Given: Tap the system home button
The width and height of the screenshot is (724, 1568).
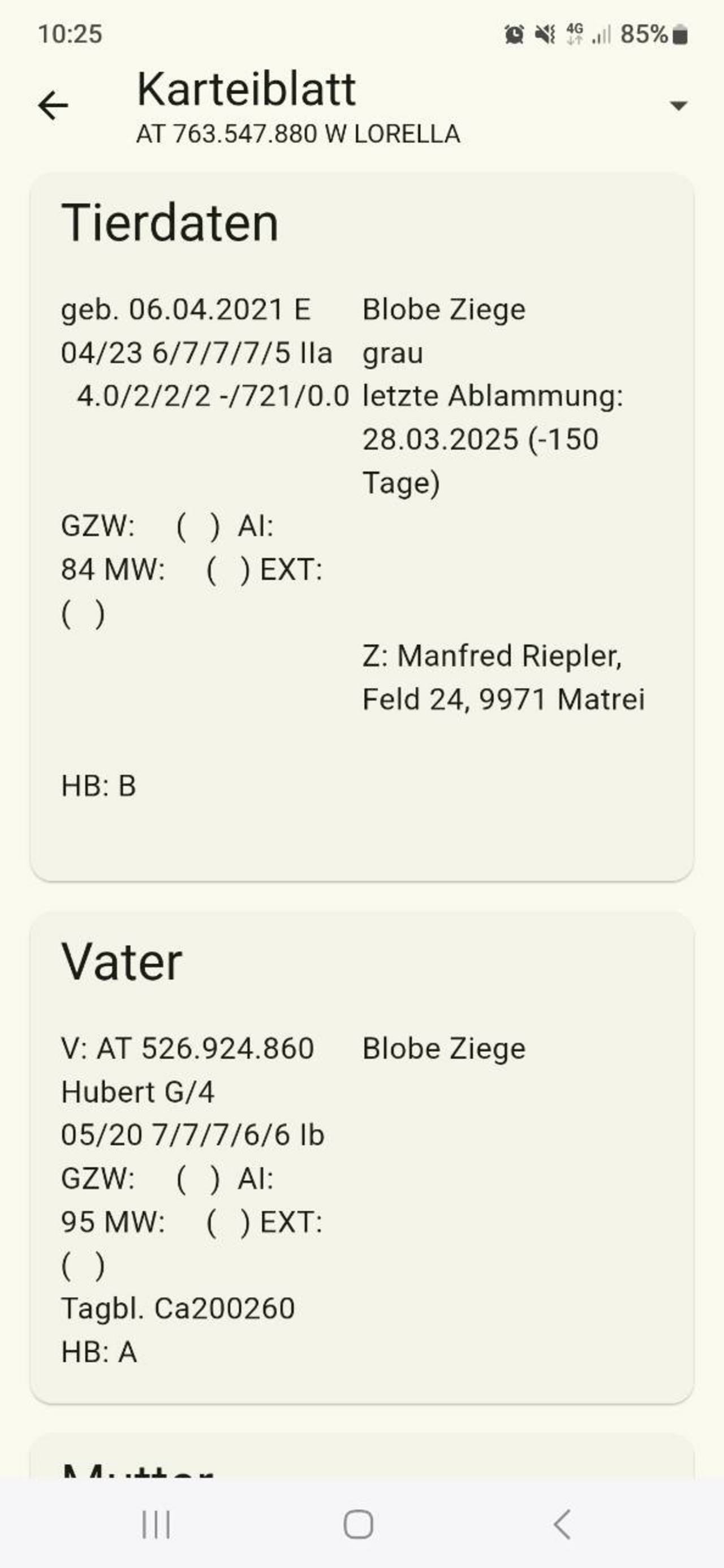Looking at the screenshot, I should [358, 1524].
